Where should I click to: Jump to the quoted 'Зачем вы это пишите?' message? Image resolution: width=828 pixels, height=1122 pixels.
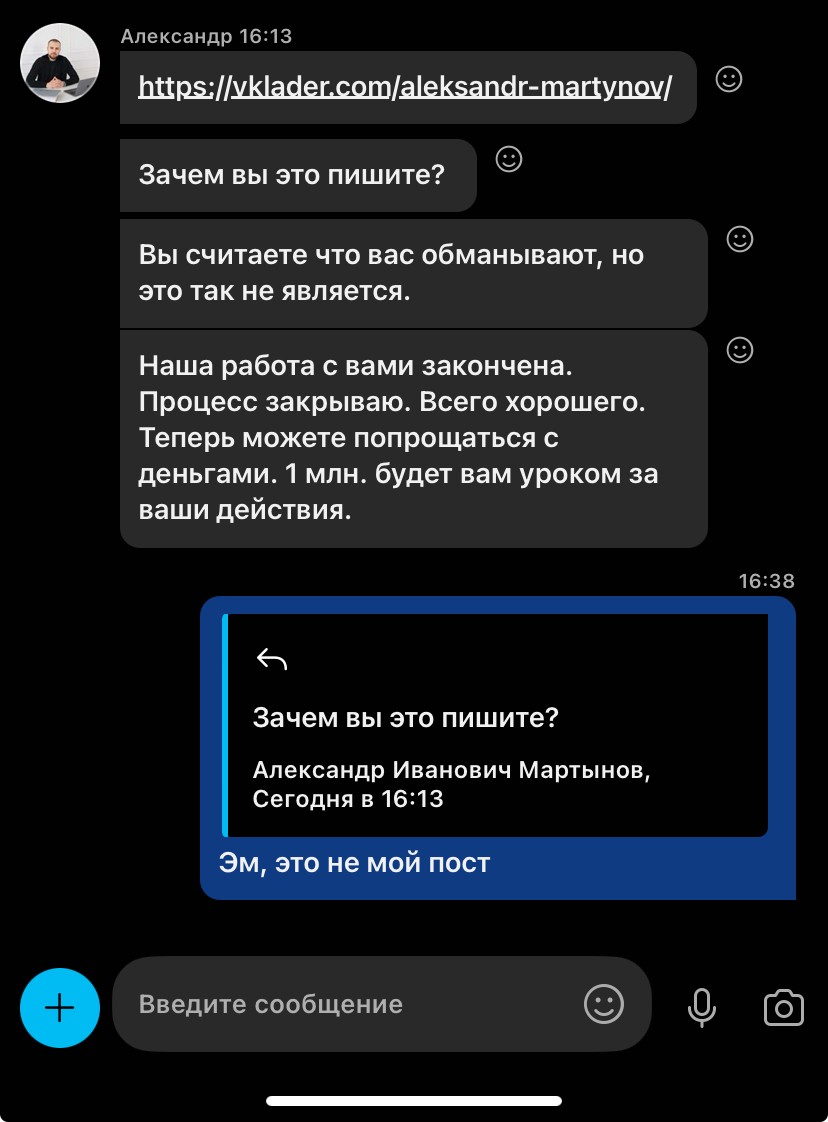click(496, 725)
